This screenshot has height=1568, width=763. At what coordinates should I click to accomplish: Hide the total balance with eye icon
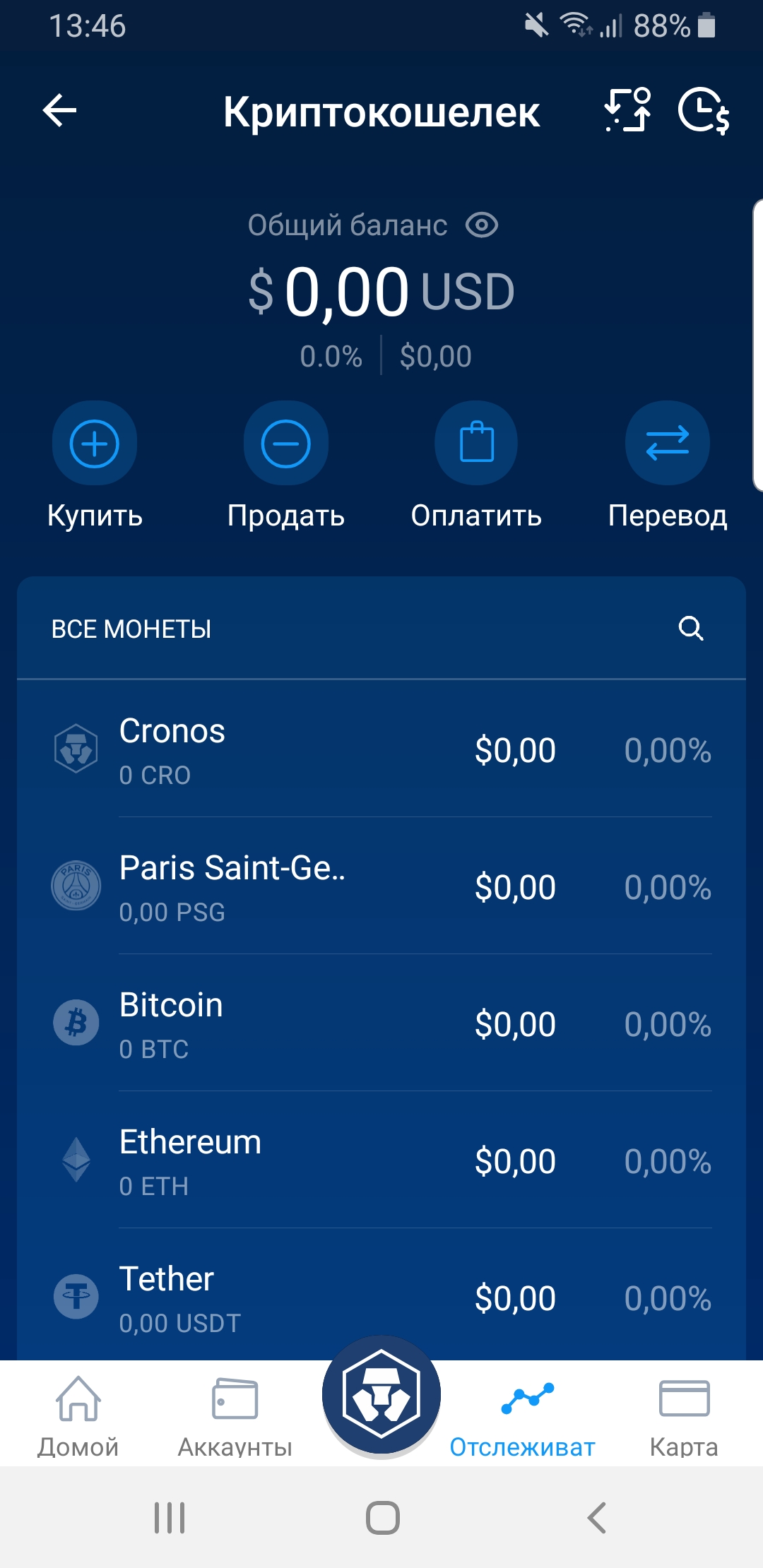pyautogui.click(x=482, y=226)
